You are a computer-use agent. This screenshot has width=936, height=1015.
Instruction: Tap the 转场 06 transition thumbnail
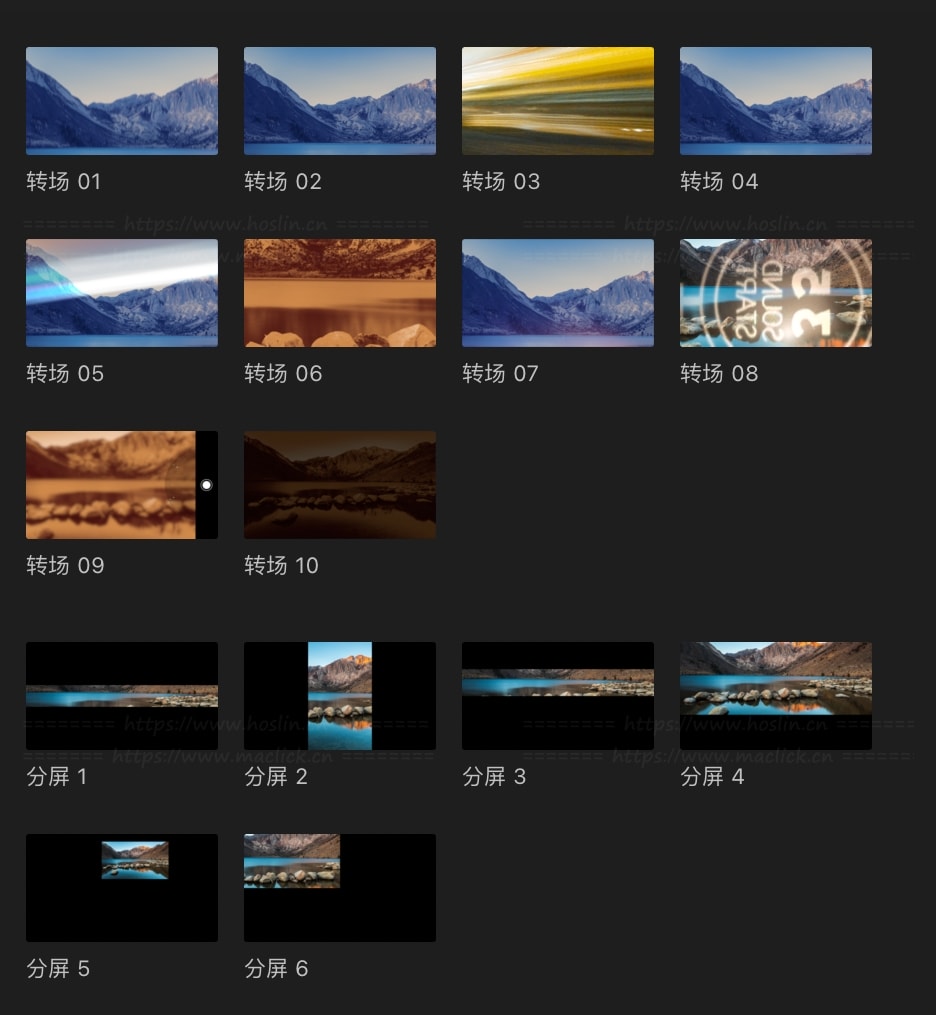[x=340, y=293]
